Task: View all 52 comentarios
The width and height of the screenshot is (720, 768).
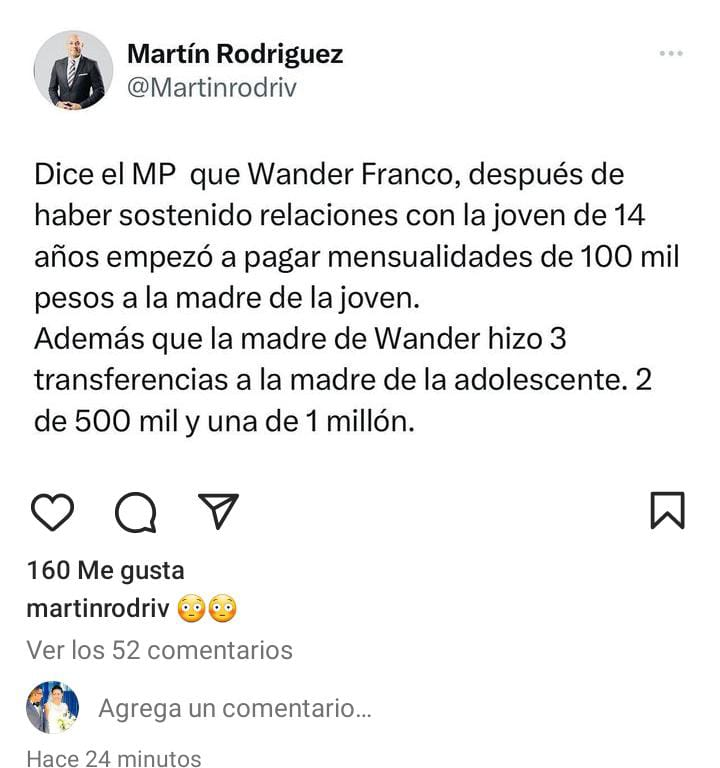Action: [x=159, y=650]
